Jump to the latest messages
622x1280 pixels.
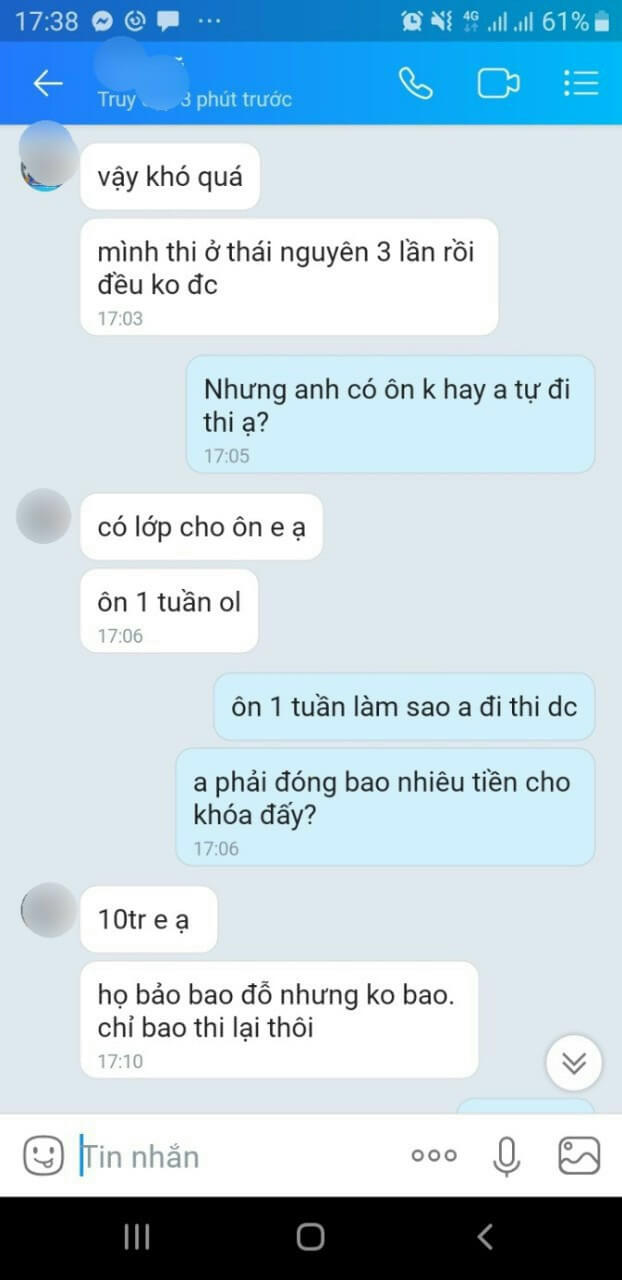[x=574, y=1063]
